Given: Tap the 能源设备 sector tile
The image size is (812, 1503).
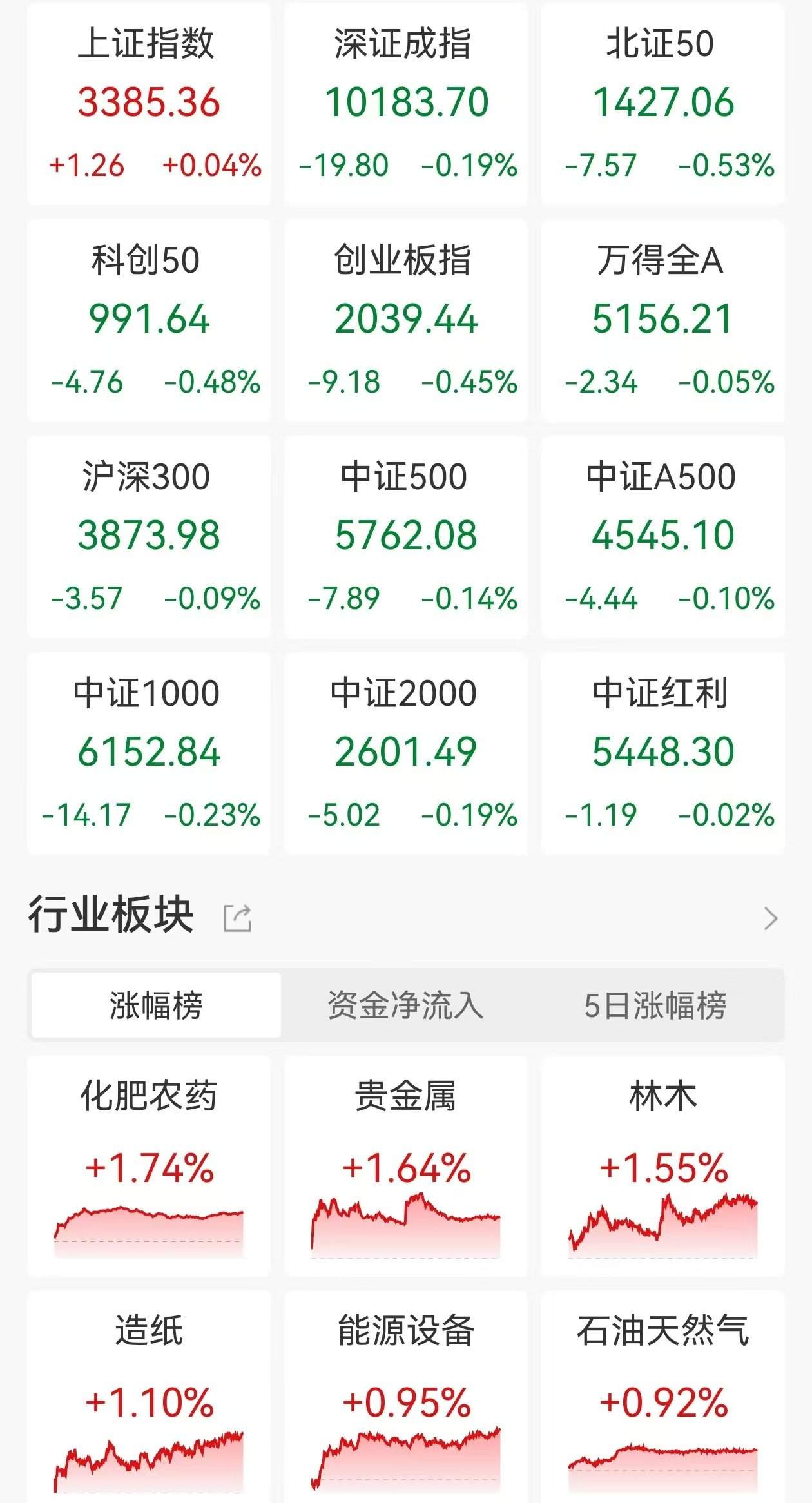Looking at the screenshot, I should (x=406, y=1399).
